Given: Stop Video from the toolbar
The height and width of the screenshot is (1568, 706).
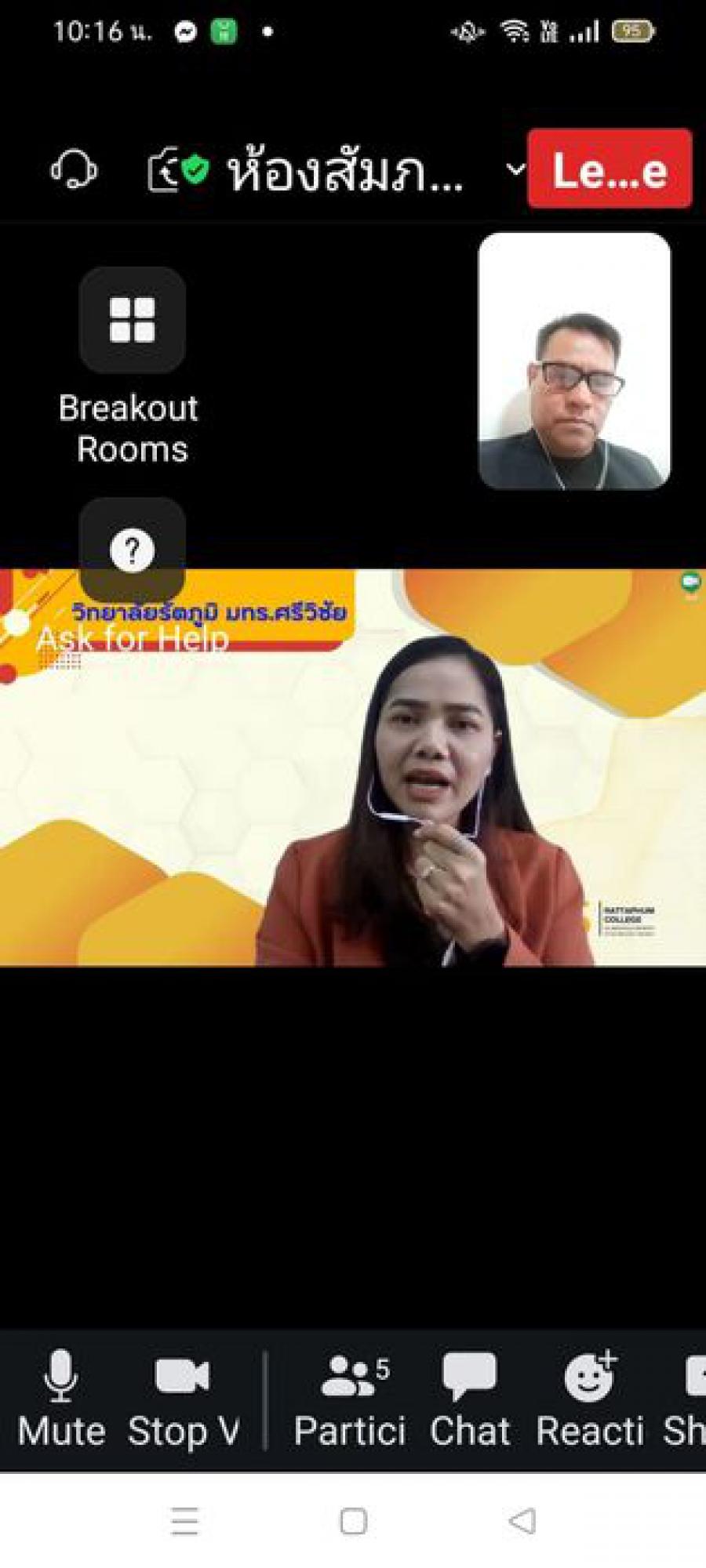Looking at the screenshot, I should pos(183,1400).
